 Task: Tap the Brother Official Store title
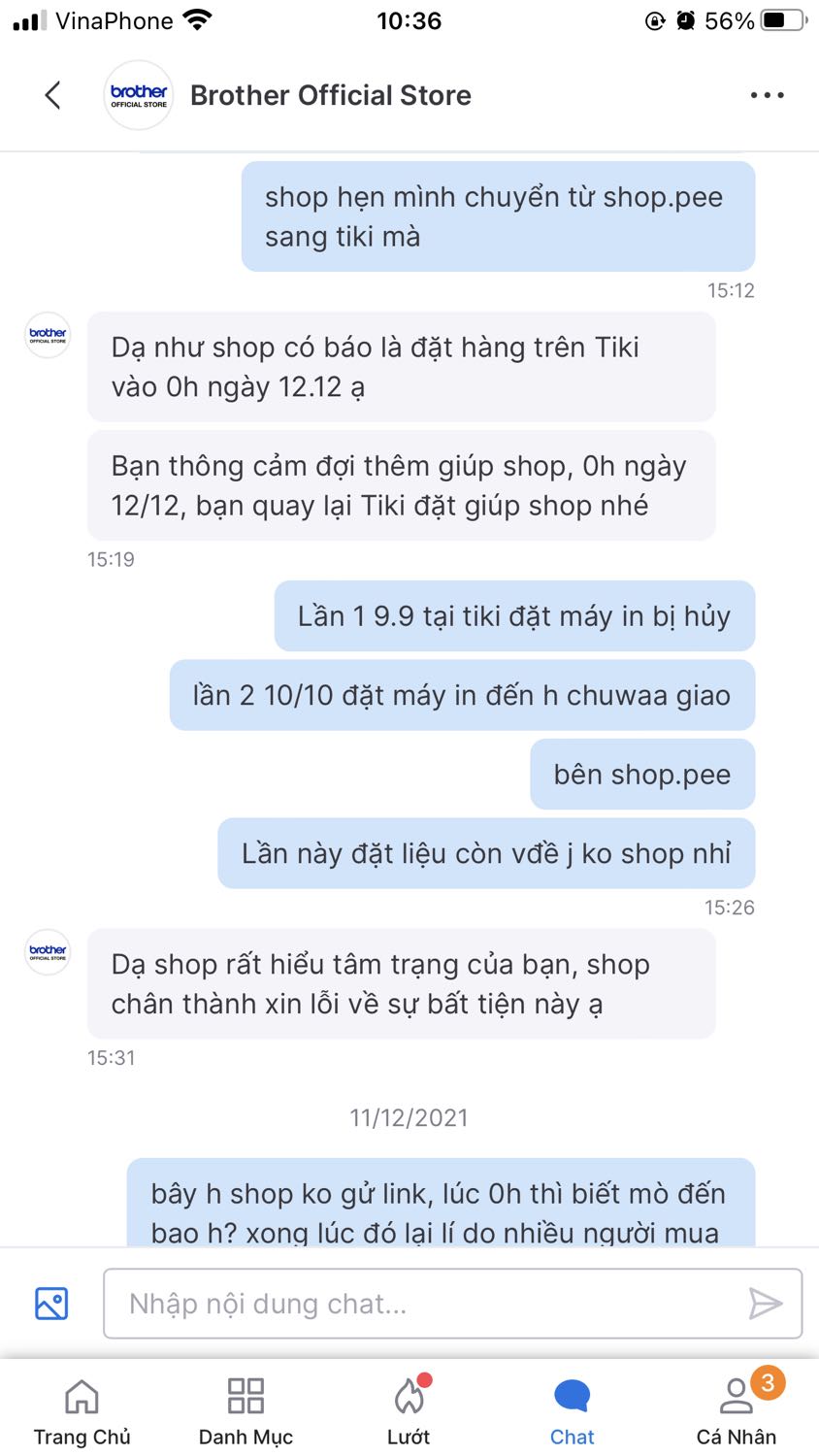[331, 94]
